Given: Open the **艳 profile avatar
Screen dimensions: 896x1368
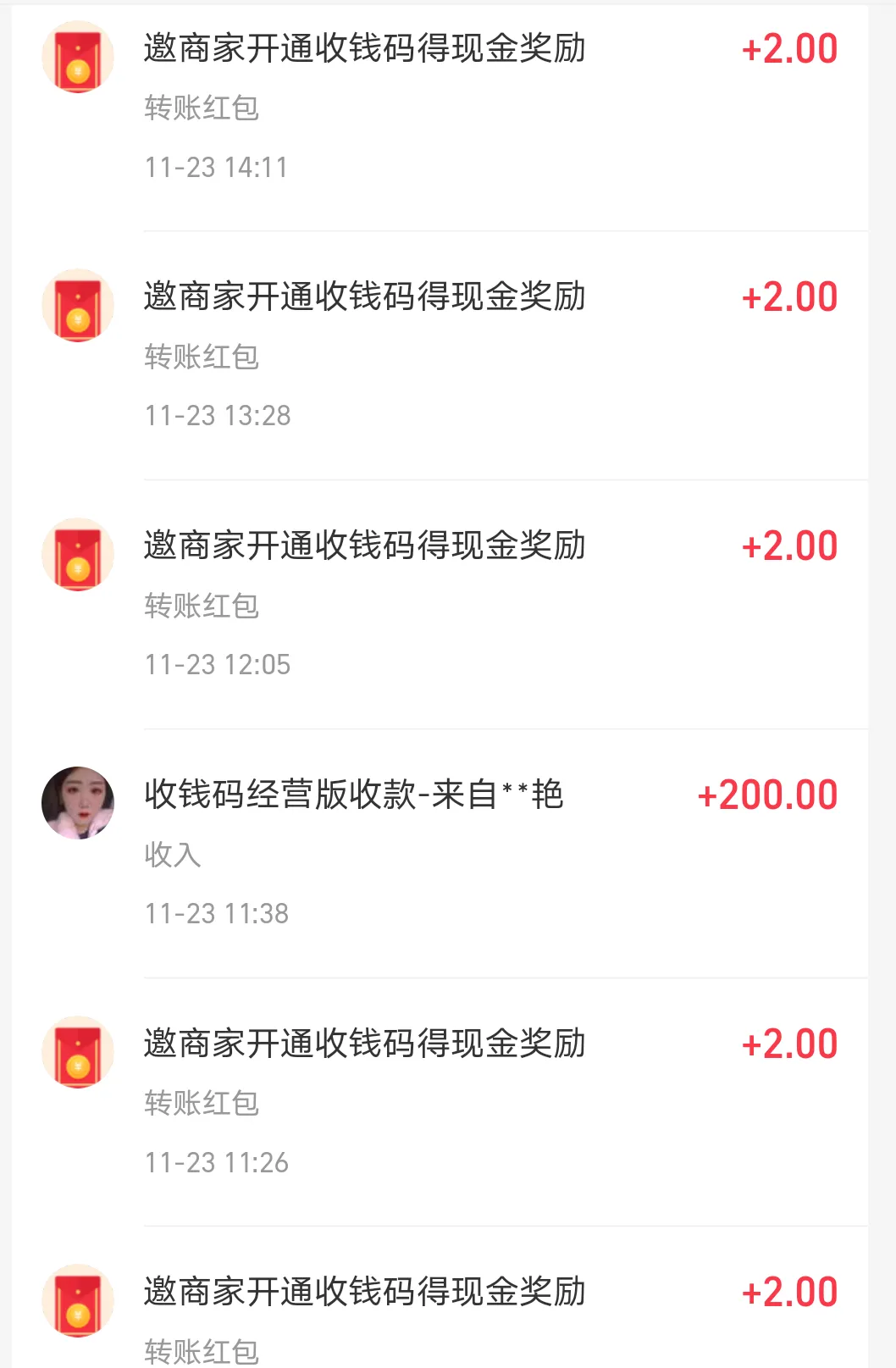Looking at the screenshot, I should click(78, 803).
